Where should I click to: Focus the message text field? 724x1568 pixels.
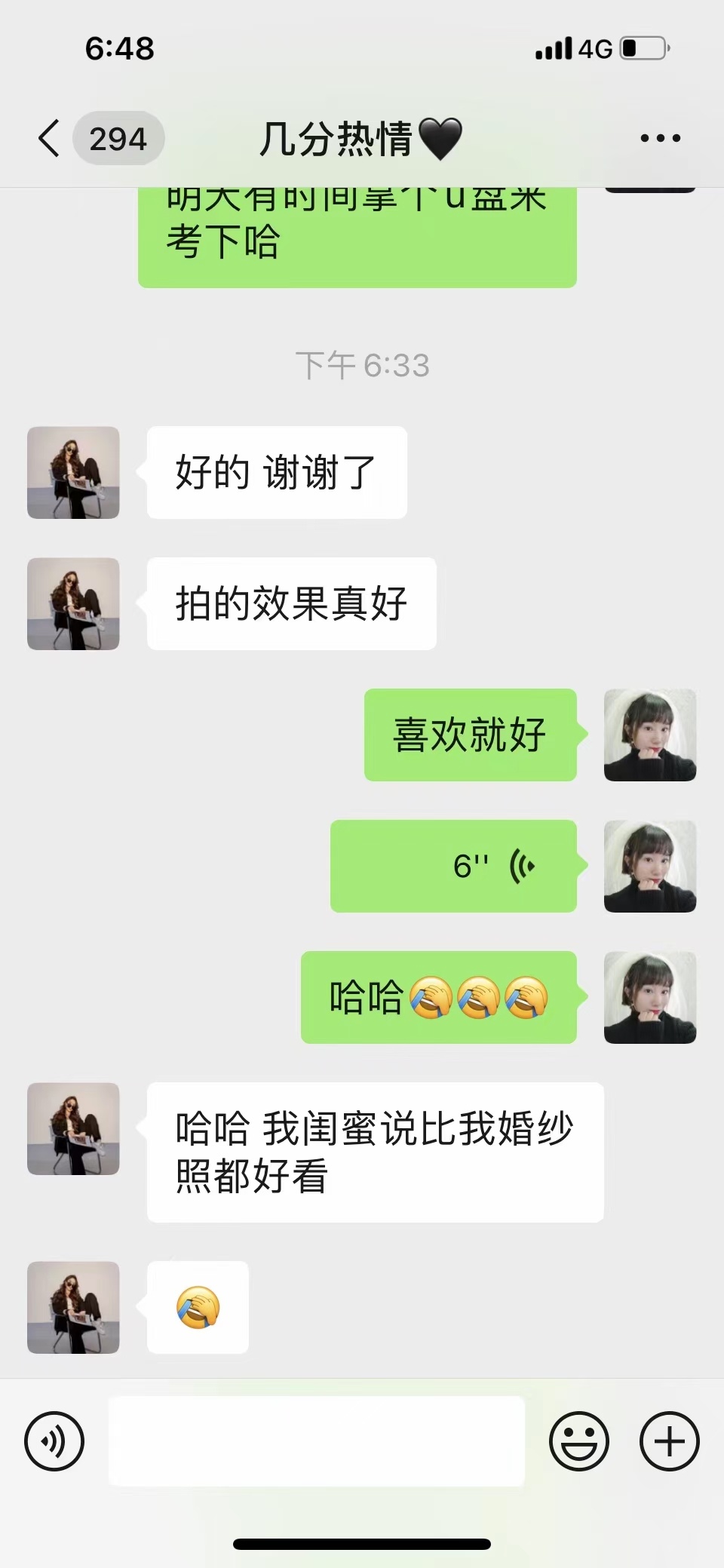click(x=317, y=1441)
